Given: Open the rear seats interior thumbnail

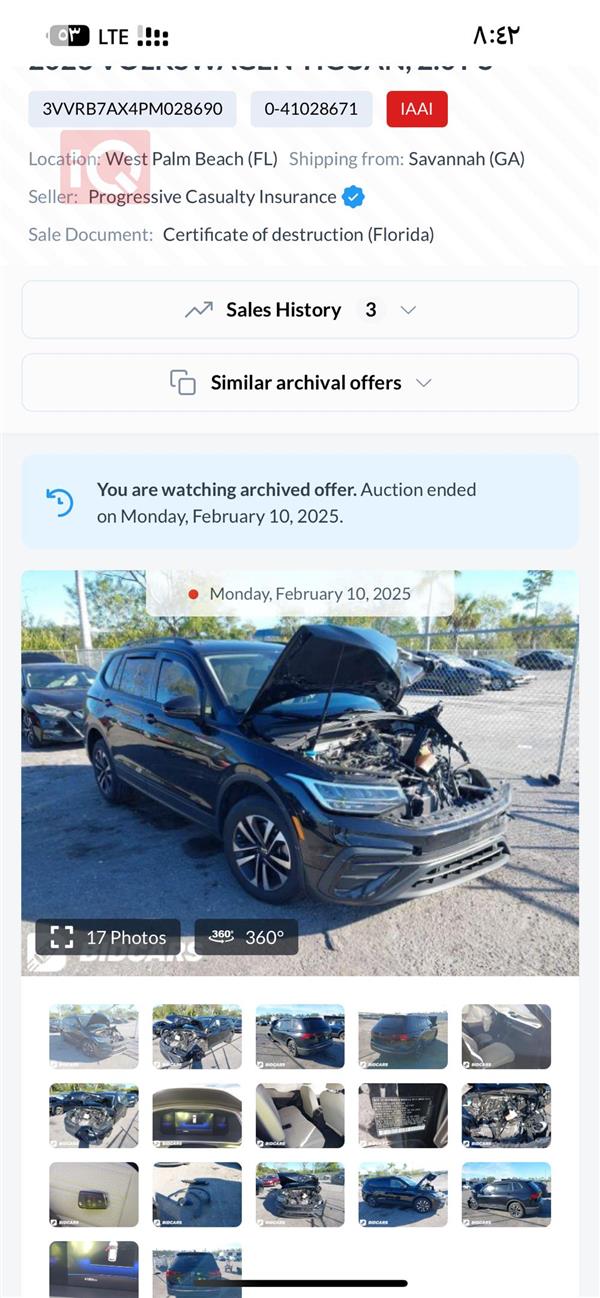Looking at the screenshot, I should [300, 1115].
